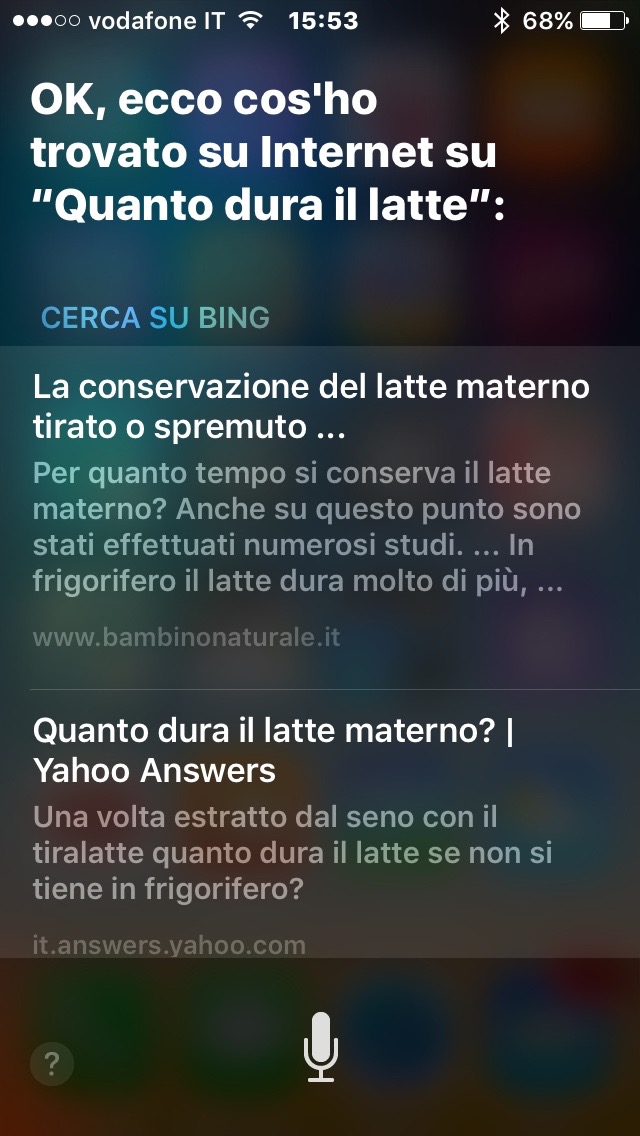Open the bambinonaturale.it search result
Image resolution: width=640 pixels, height=1136 pixels.
pyautogui.click(x=310, y=406)
